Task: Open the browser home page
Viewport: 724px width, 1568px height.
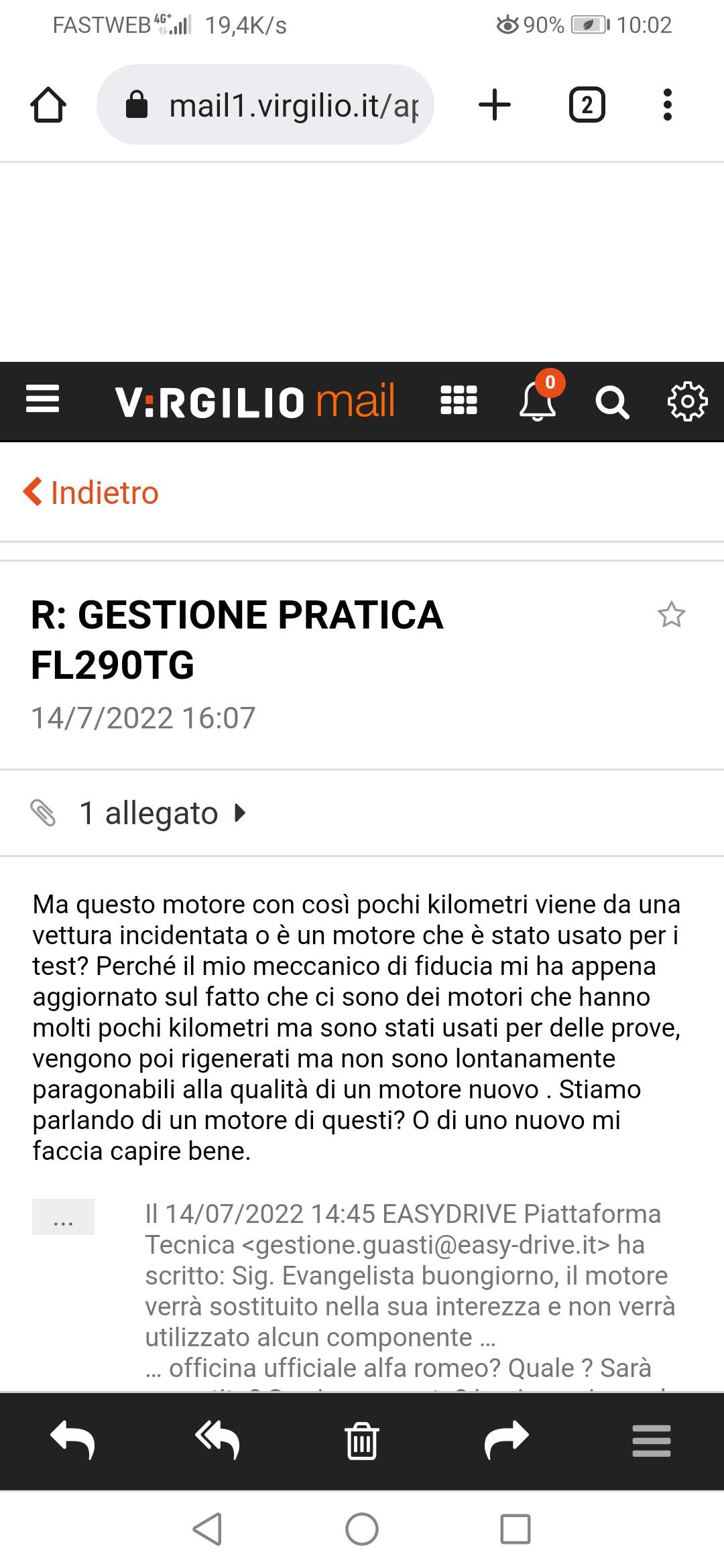Action: pyautogui.click(x=48, y=105)
